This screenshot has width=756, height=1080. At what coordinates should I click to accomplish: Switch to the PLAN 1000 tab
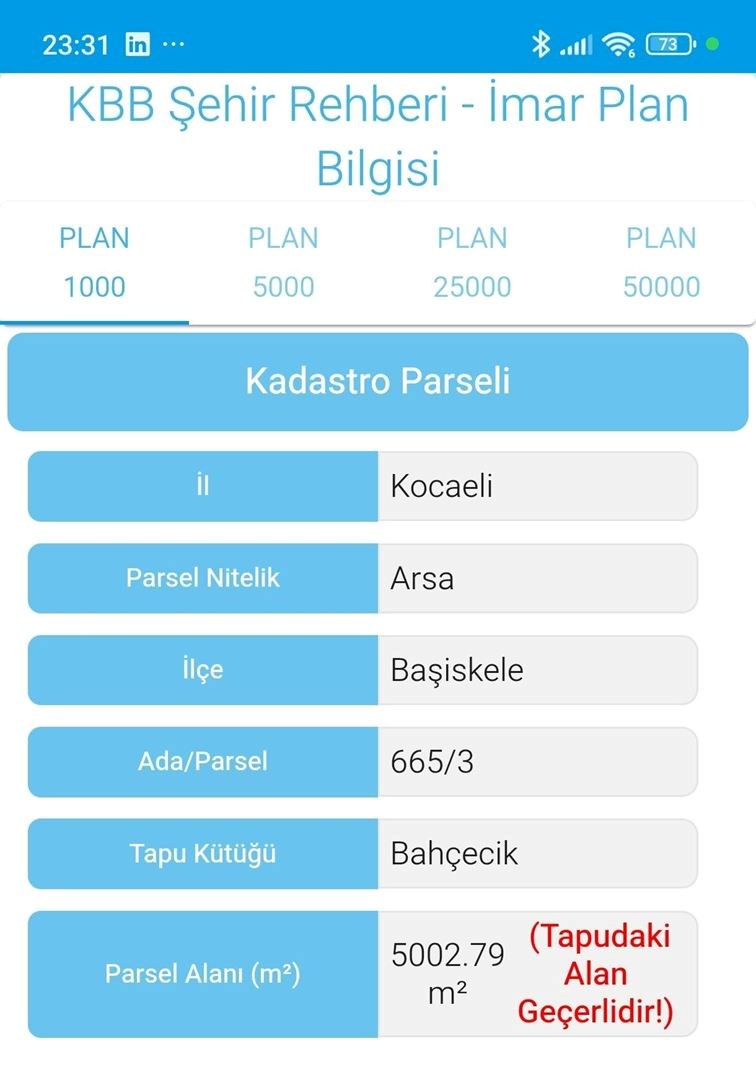tap(94, 263)
